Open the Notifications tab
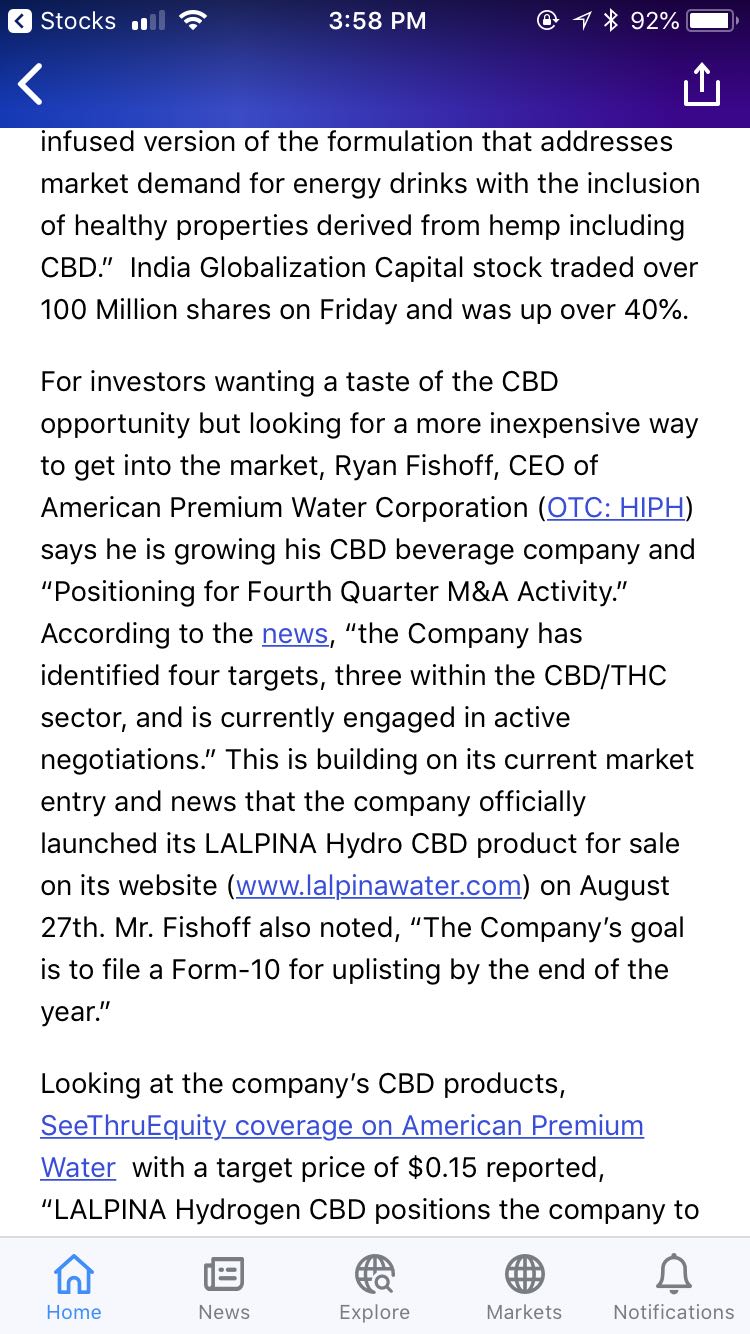 pos(674,1288)
